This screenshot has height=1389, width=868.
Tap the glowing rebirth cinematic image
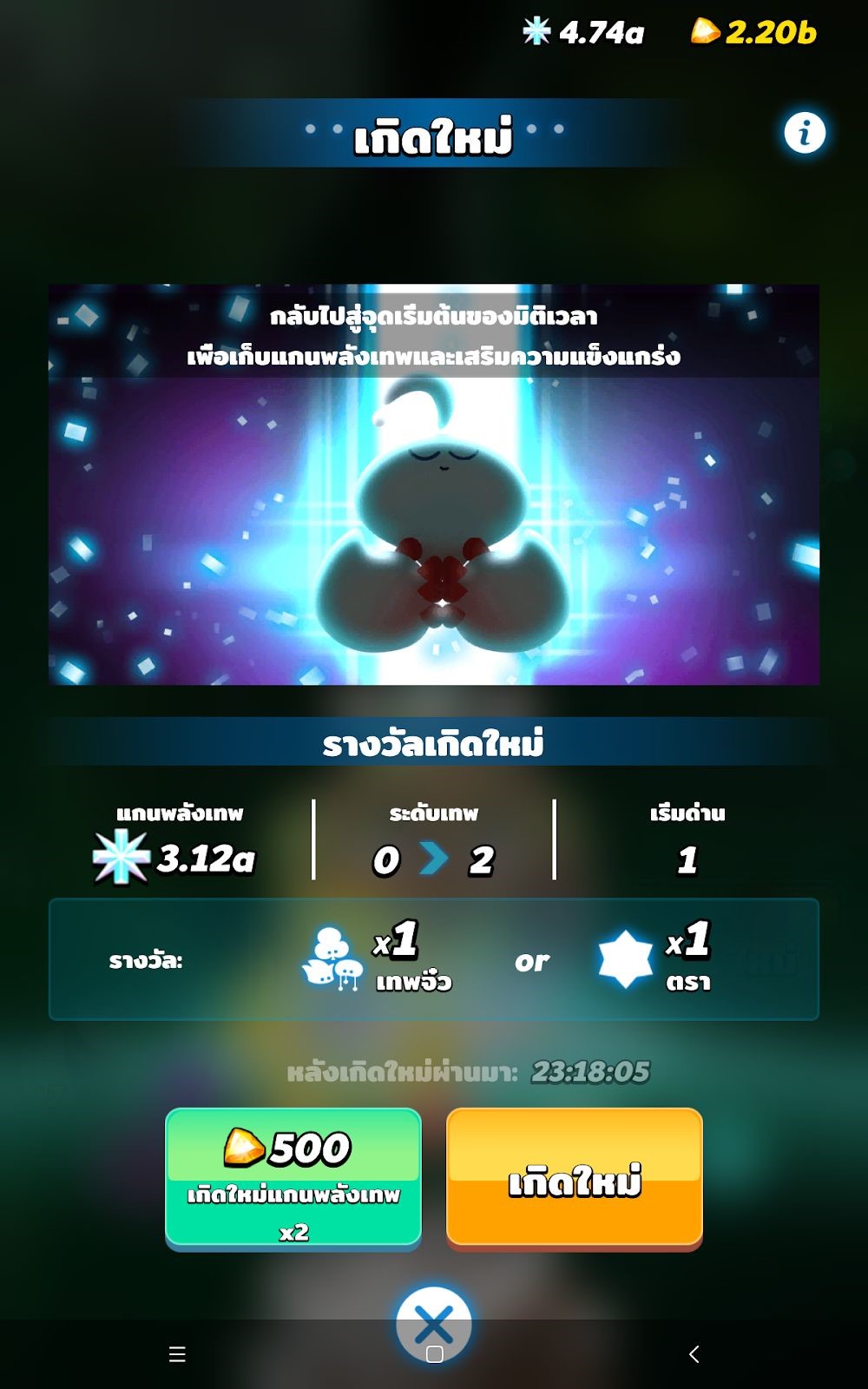pyautogui.click(x=434, y=486)
